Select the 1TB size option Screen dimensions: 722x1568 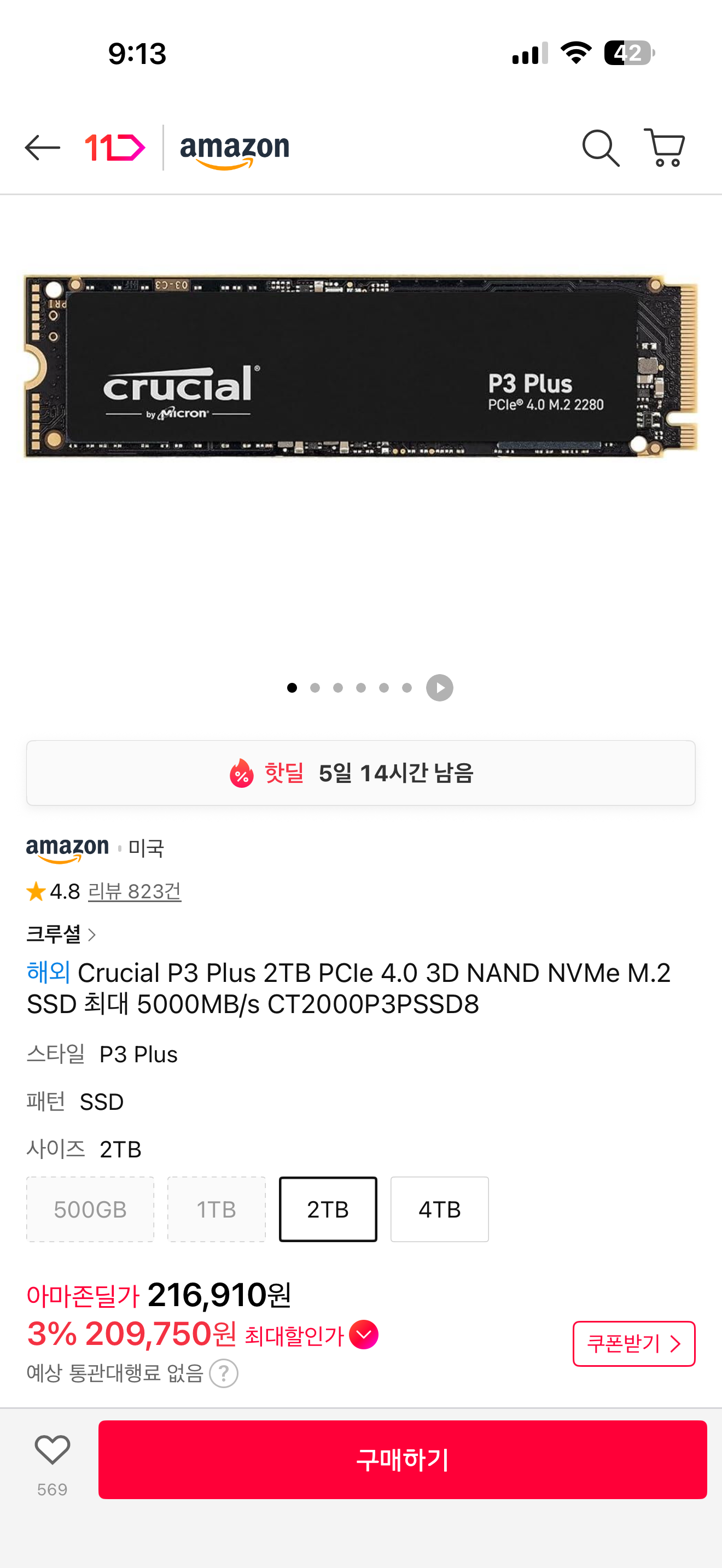coord(216,1209)
